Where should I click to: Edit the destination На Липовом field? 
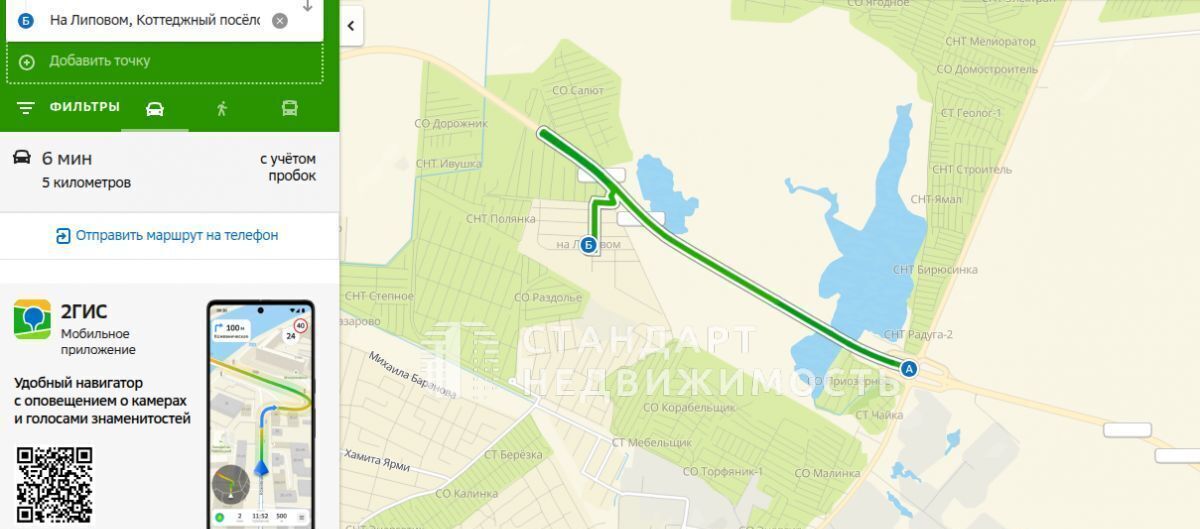155,21
